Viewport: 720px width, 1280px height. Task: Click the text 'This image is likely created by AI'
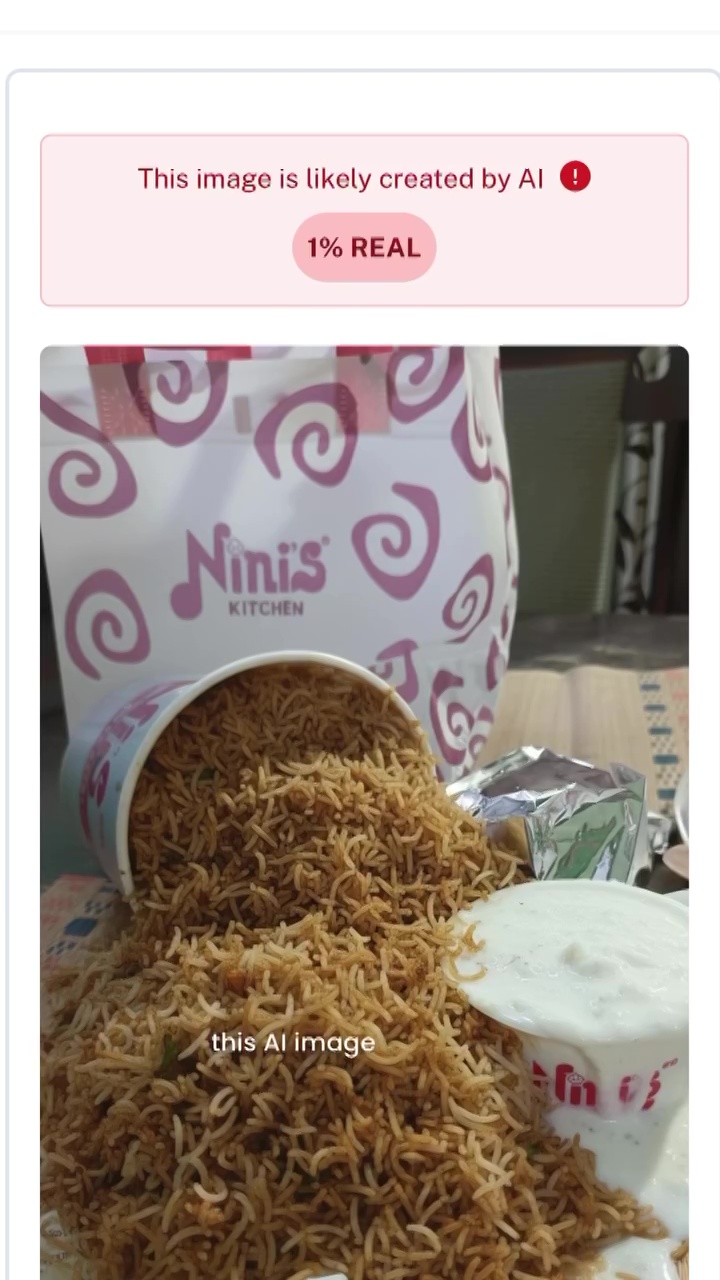[340, 178]
